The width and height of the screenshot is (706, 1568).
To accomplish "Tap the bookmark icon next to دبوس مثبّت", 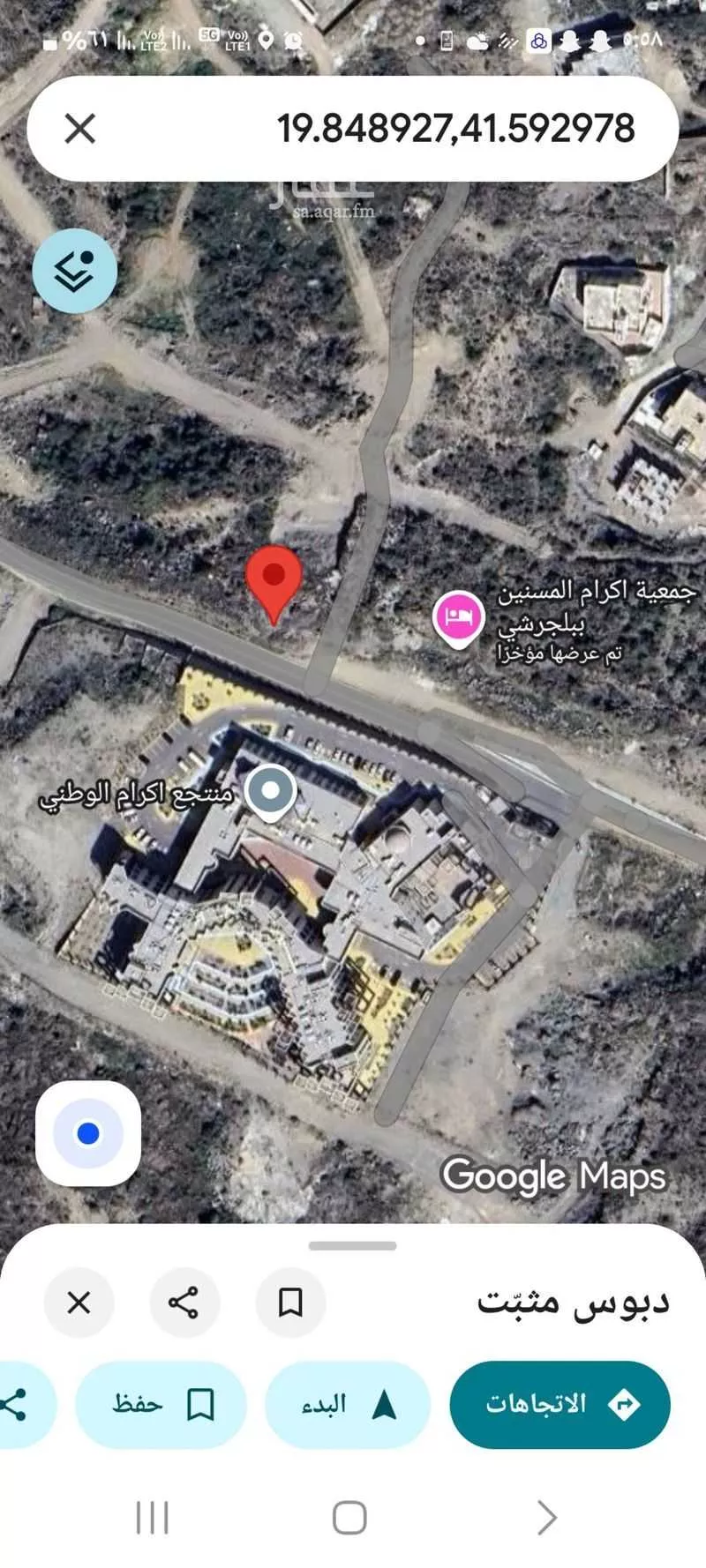I will click(x=291, y=1302).
